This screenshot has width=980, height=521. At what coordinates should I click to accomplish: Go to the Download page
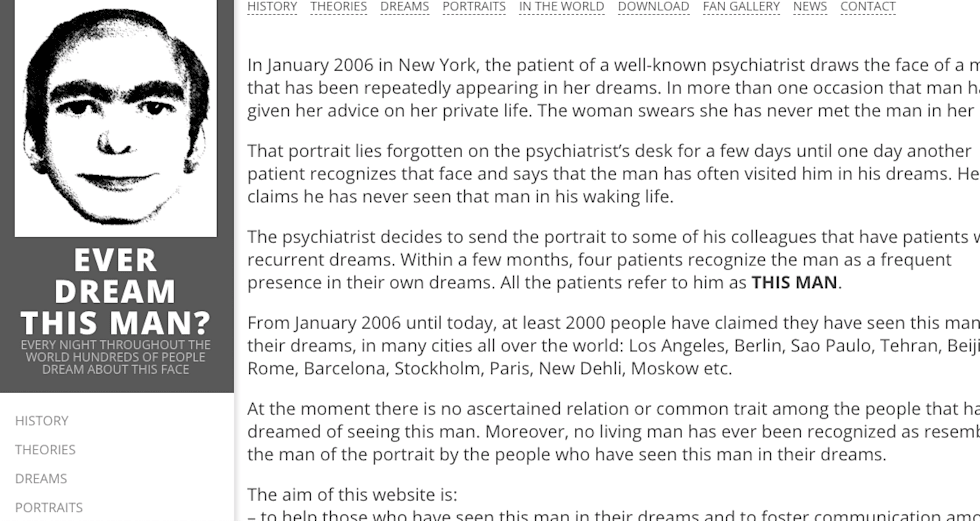pos(653,7)
